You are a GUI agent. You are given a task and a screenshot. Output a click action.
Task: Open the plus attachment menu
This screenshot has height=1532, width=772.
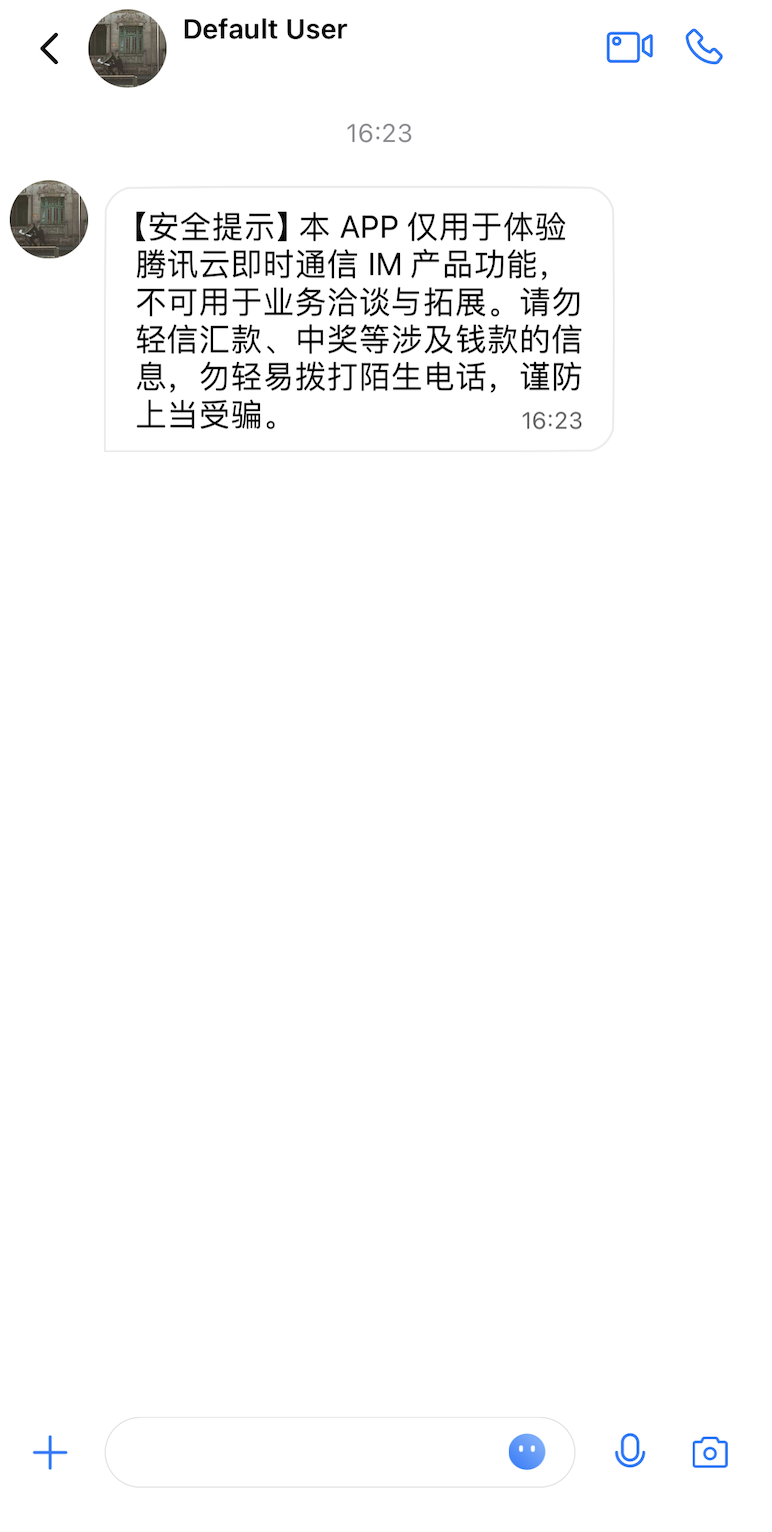[50, 1452]
